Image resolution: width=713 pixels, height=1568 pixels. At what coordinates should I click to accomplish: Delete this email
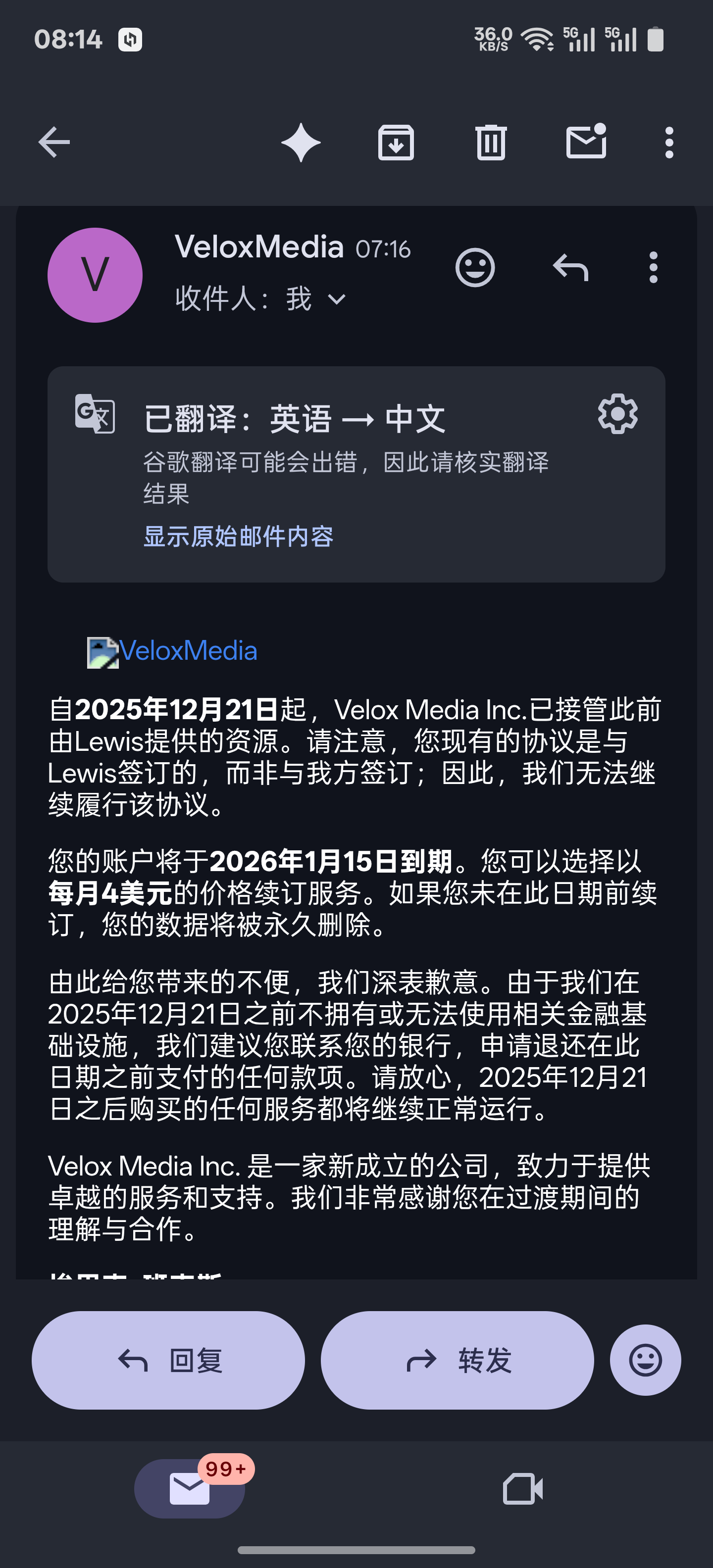(491, 143)
